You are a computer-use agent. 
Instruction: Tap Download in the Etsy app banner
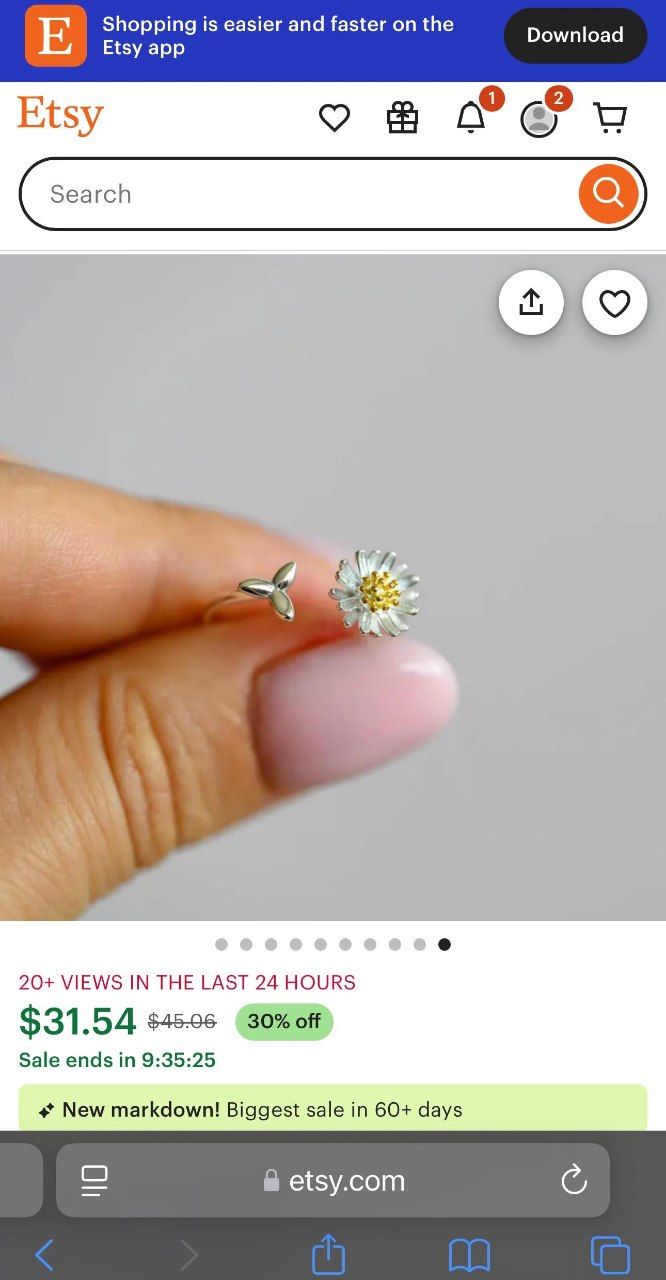point(575,35)
